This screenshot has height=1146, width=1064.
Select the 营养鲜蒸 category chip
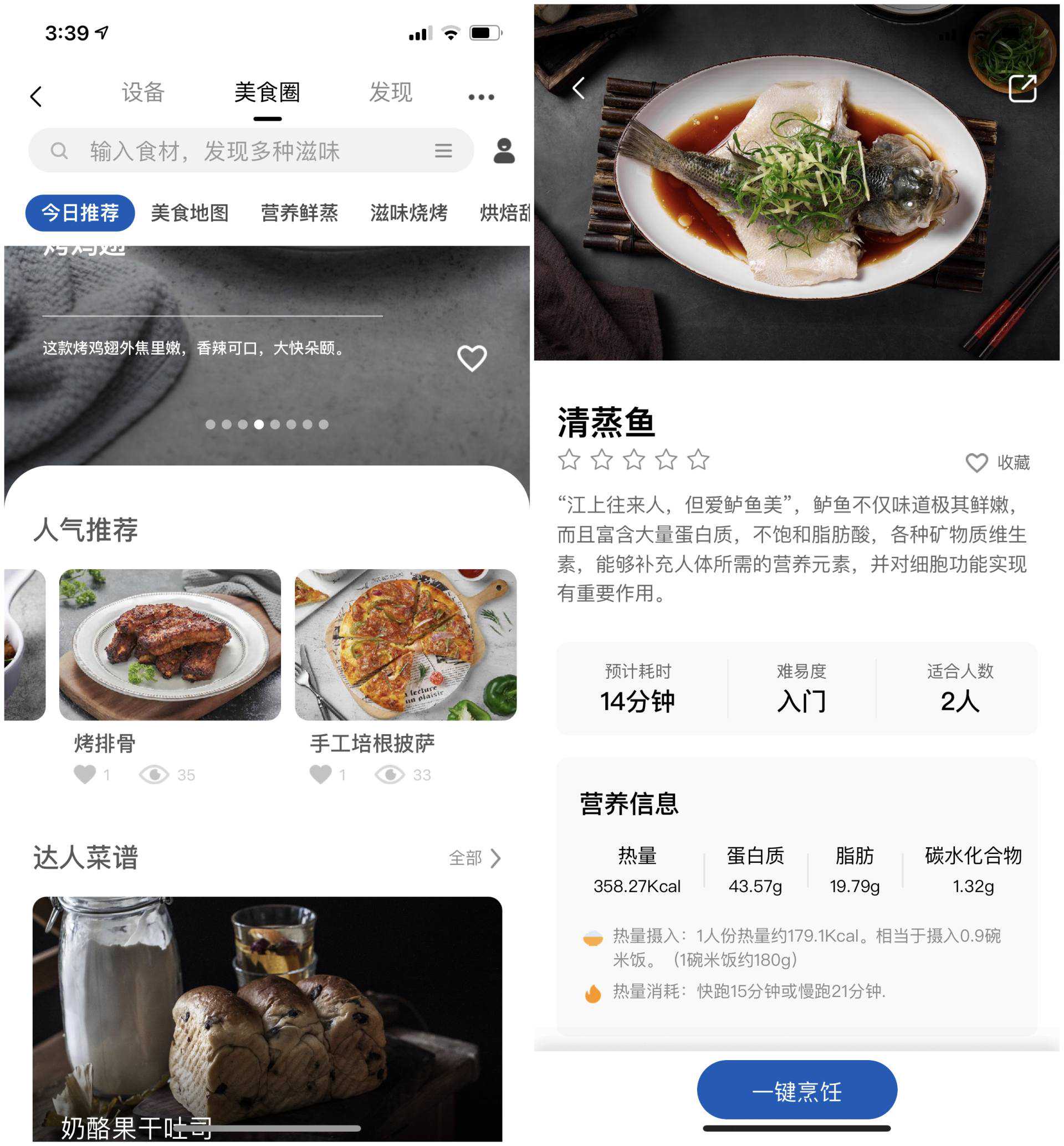(x=299, y=212)
